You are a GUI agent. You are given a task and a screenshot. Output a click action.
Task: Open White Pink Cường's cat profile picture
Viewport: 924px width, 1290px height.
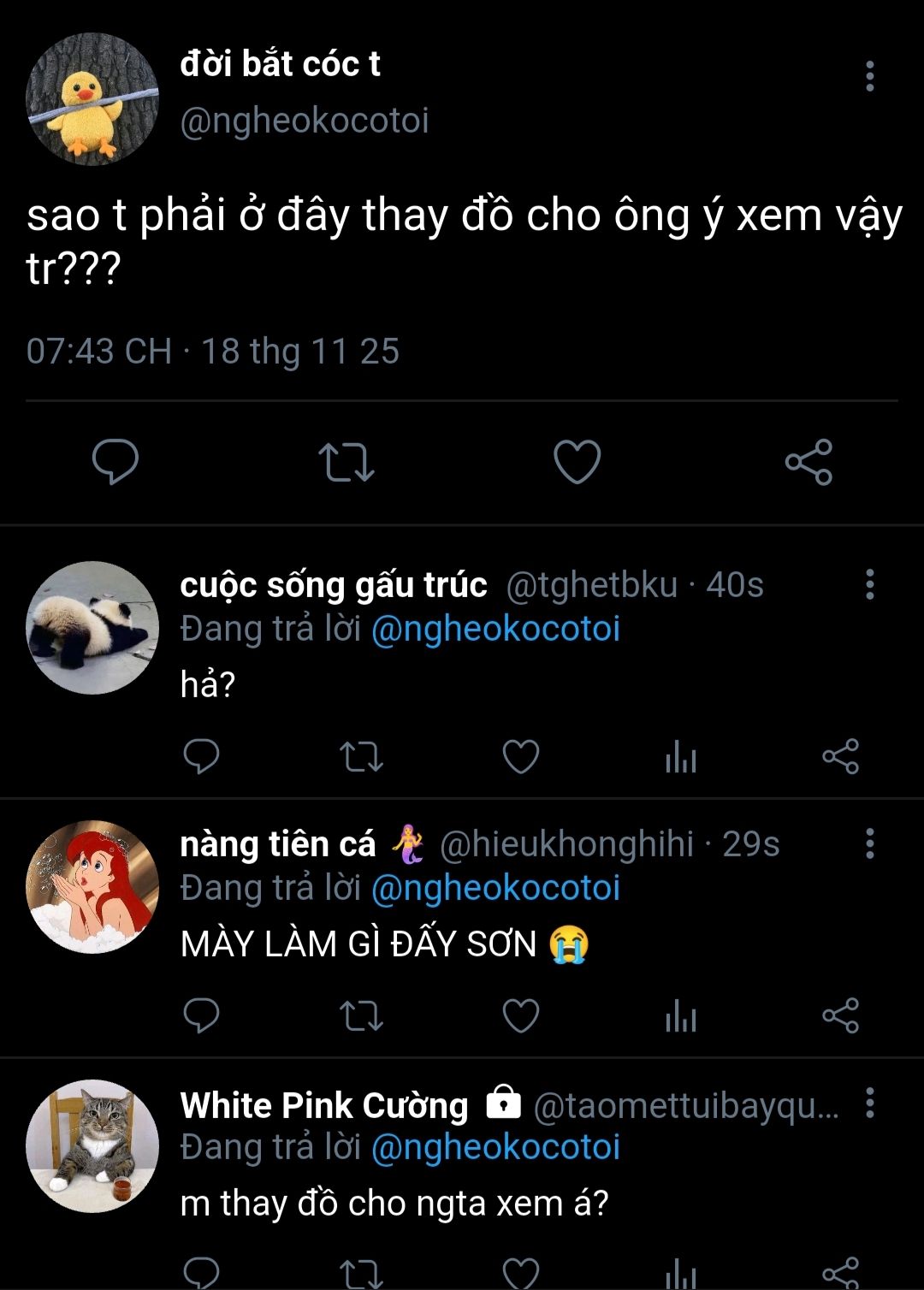(92, 1146)
